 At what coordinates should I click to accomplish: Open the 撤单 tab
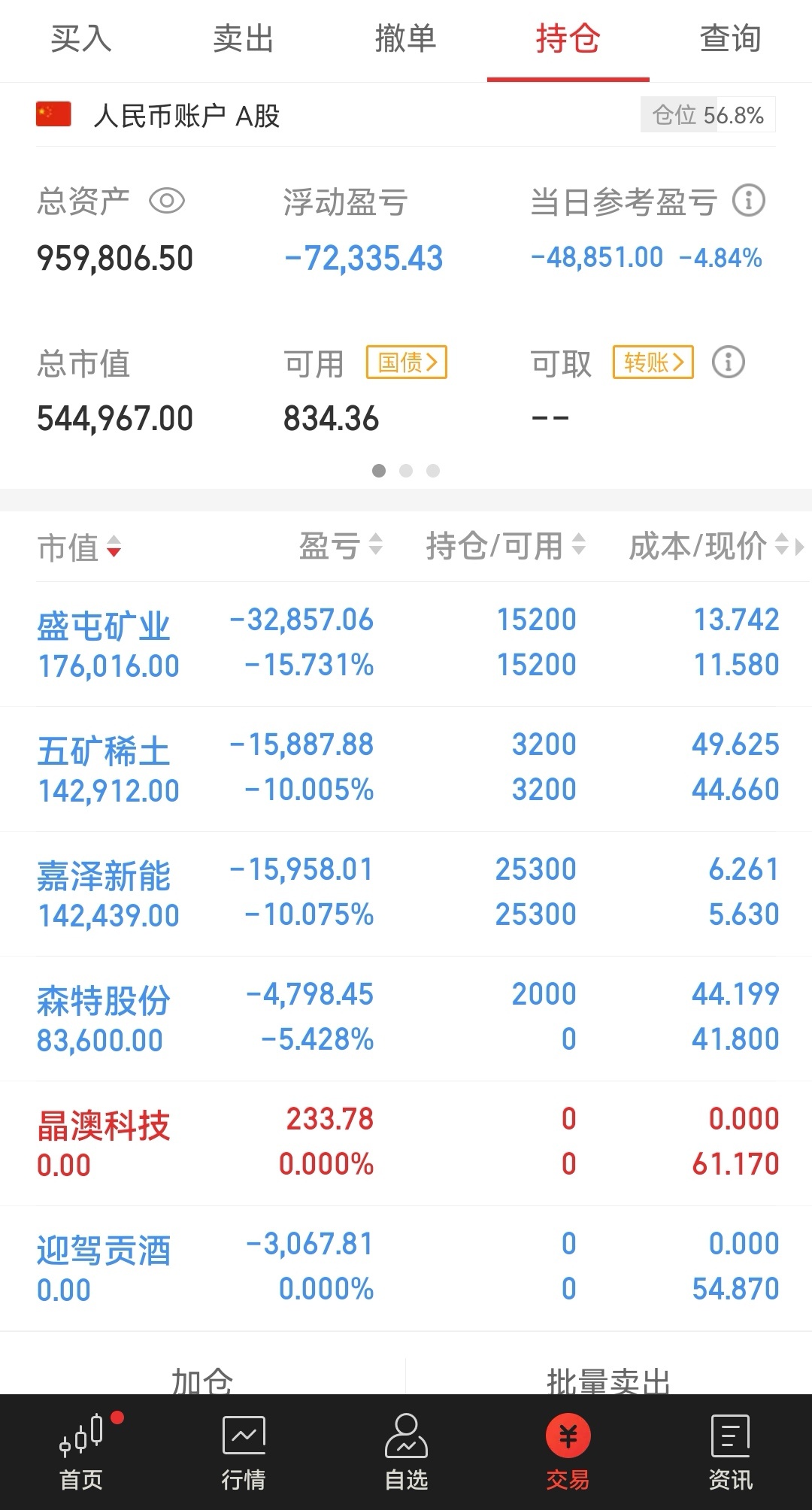pyautogui.click(x=406, y=39)
